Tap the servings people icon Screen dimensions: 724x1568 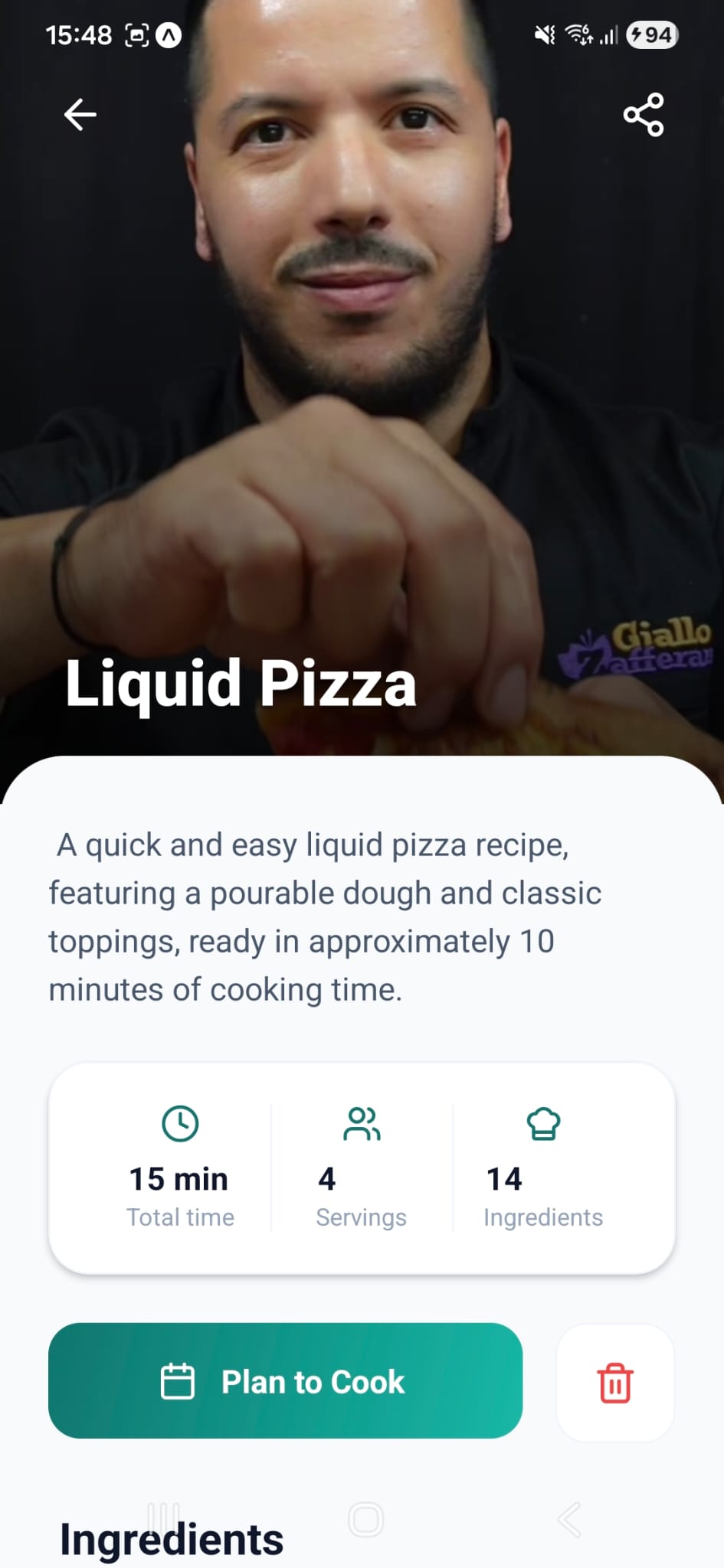tap(362, 1123)
